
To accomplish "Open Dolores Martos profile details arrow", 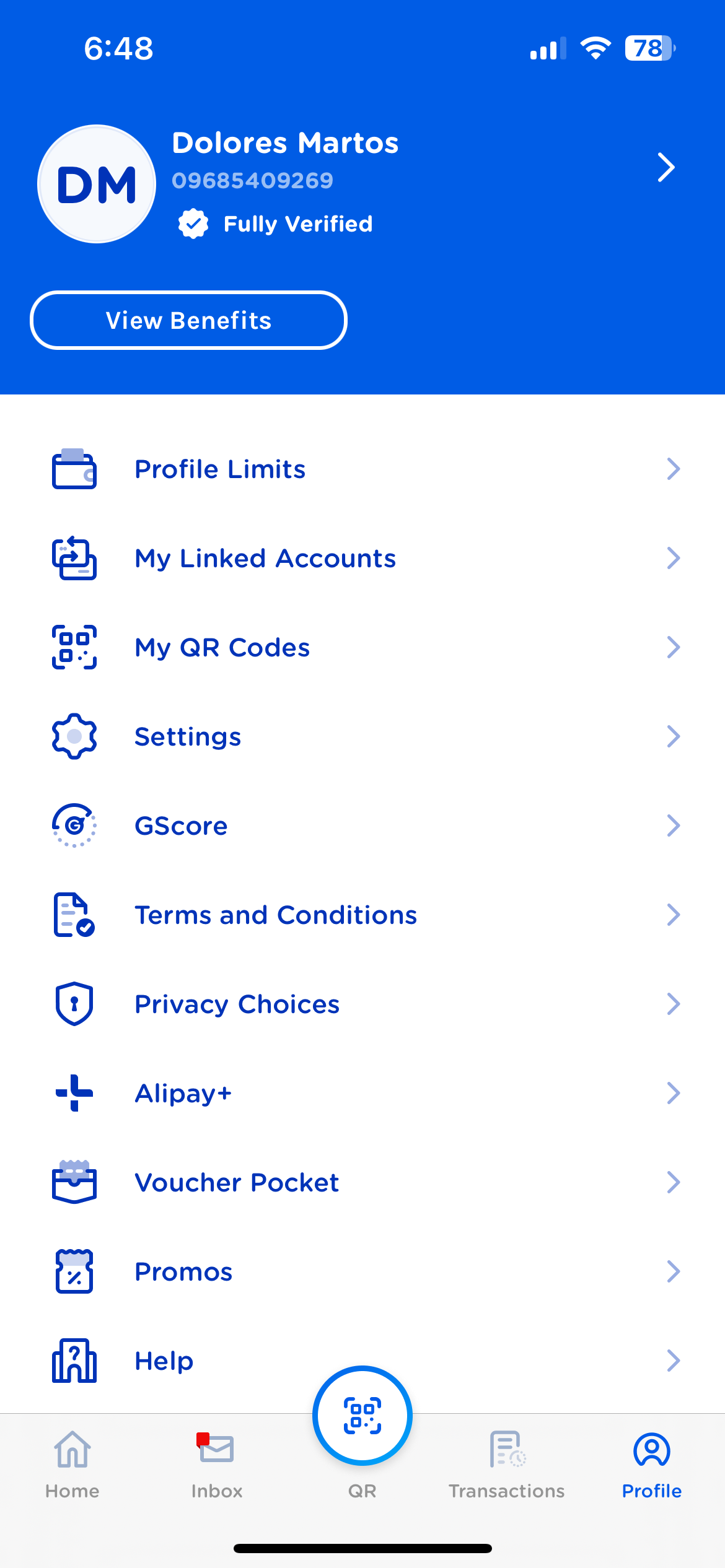I will tap(666, 167).
